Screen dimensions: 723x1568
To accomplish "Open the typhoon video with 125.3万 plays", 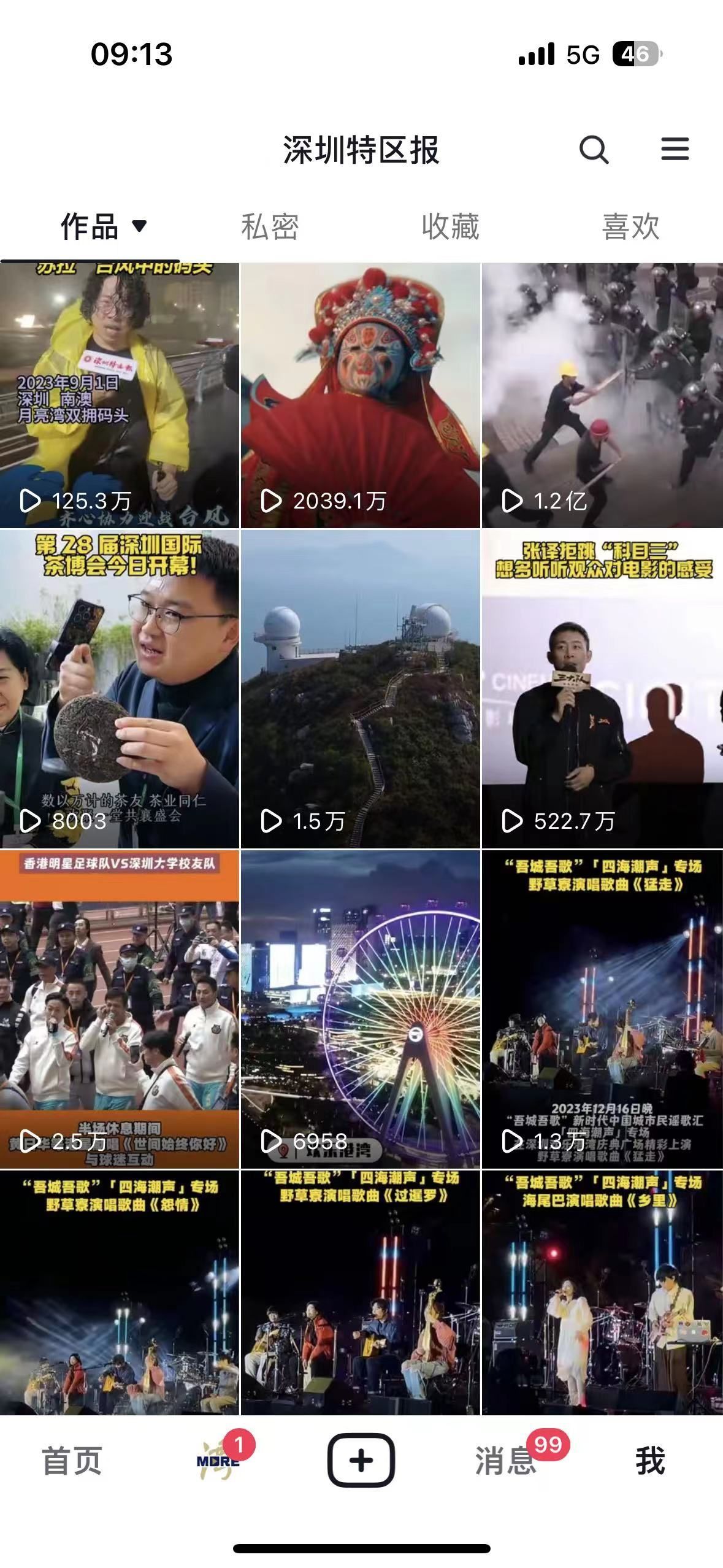I will click(120, 395).
